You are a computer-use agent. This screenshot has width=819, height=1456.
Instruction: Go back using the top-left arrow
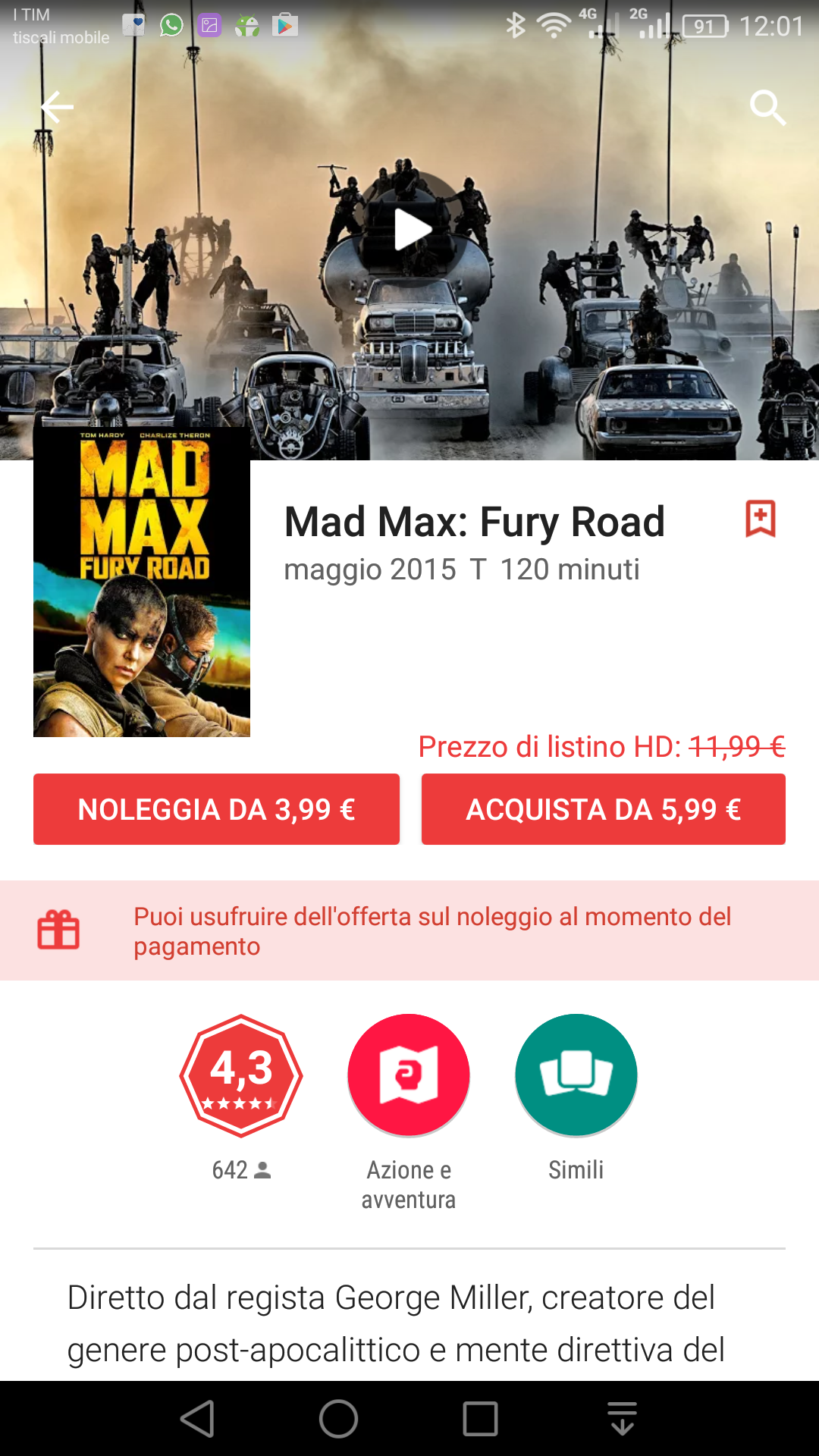tap(57, 107)
